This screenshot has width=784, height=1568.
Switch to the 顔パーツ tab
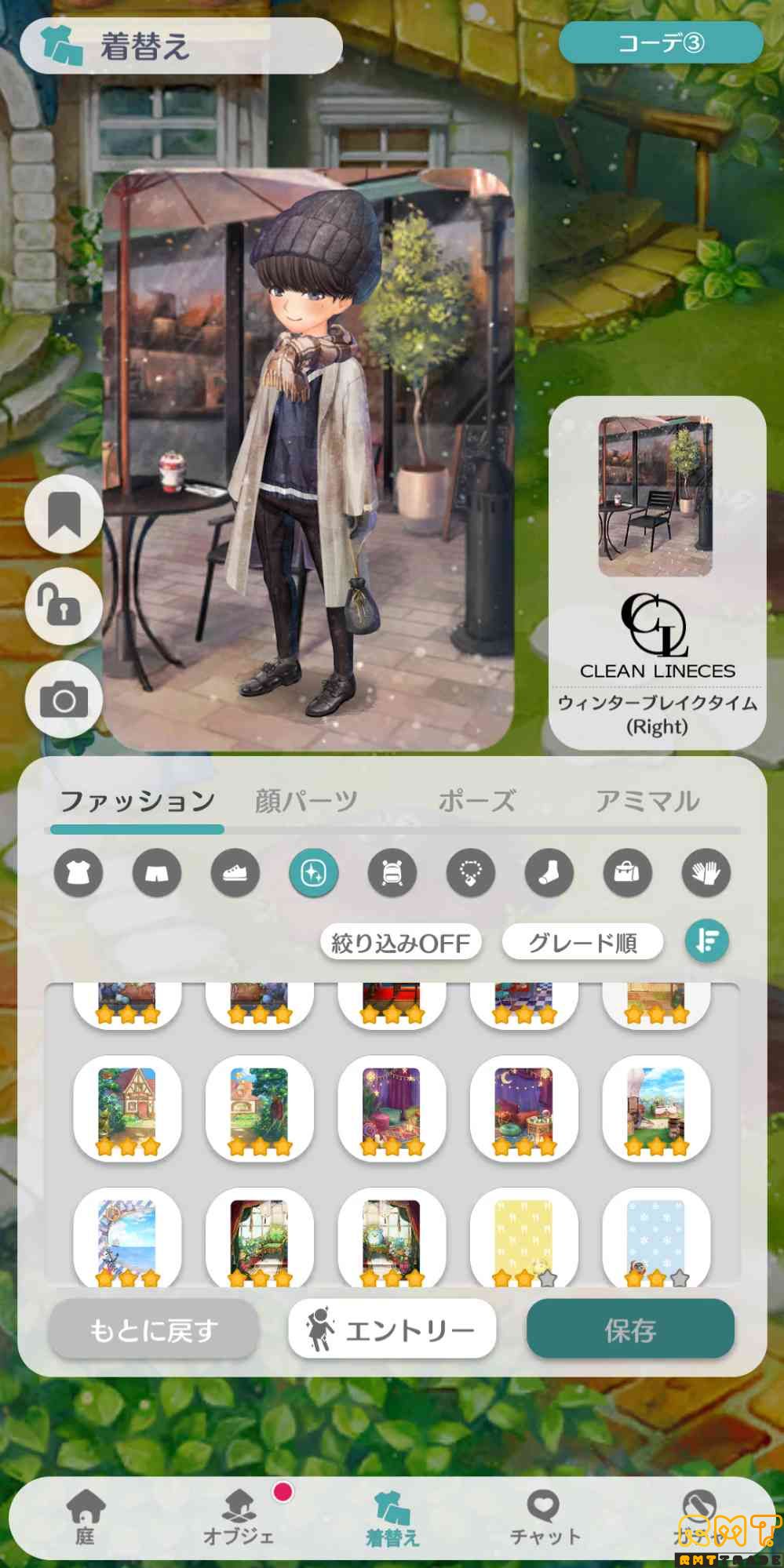pyautogui.click(x=306, y=801)
